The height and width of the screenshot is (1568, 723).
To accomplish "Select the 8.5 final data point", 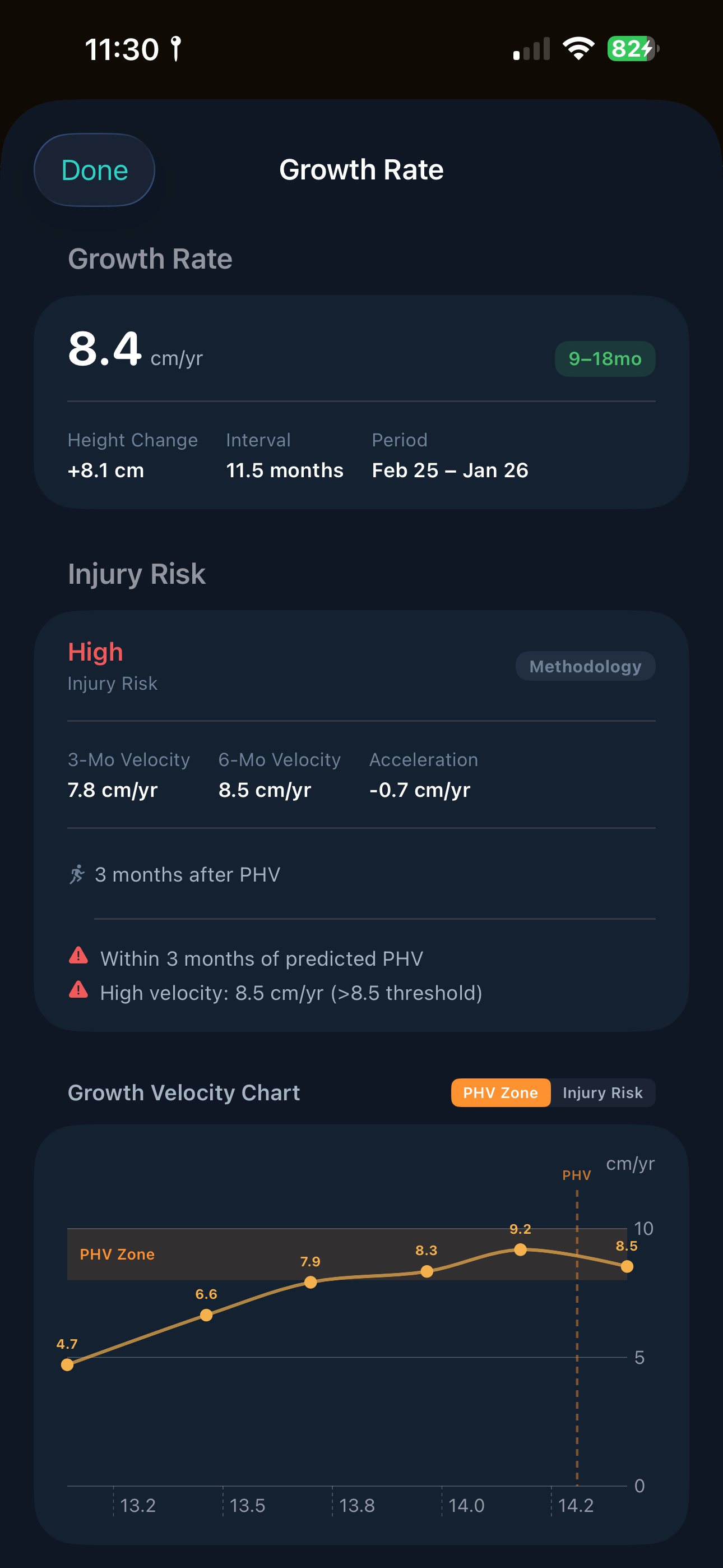I will (x=628, y=1266).
